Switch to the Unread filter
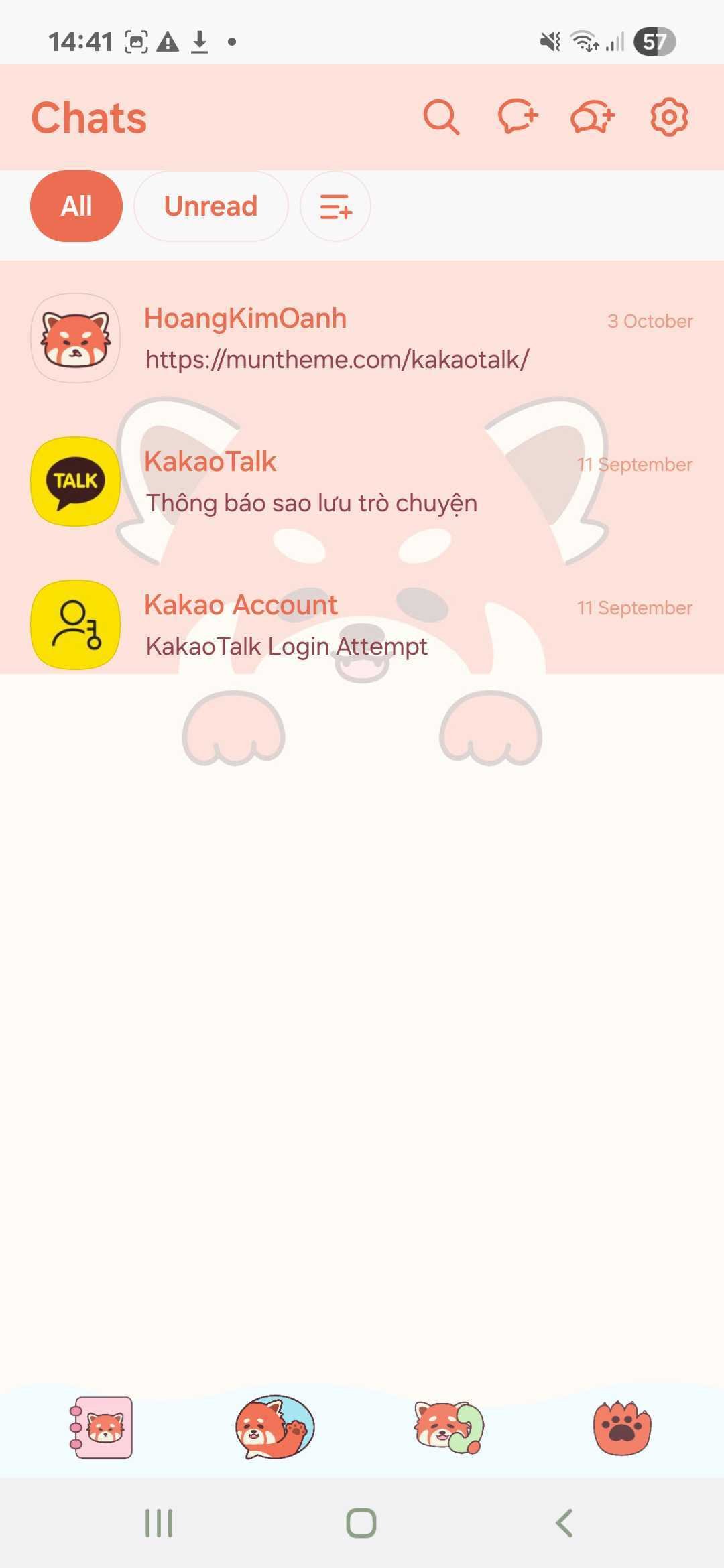The height and width of the screenshot is (1568, 724). pyautogui.click(x=210, y=206)
